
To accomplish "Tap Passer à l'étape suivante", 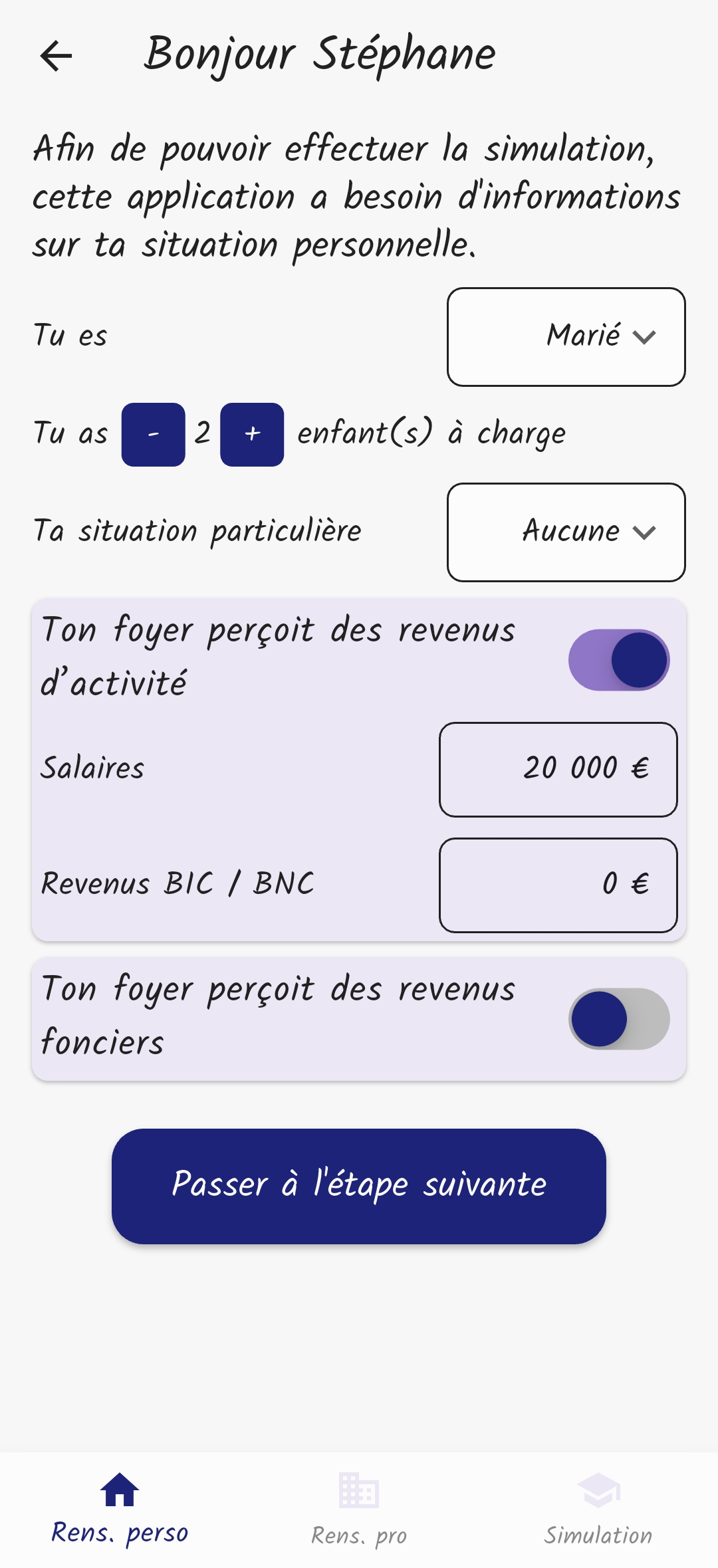I will click(x=358, y=1186).
